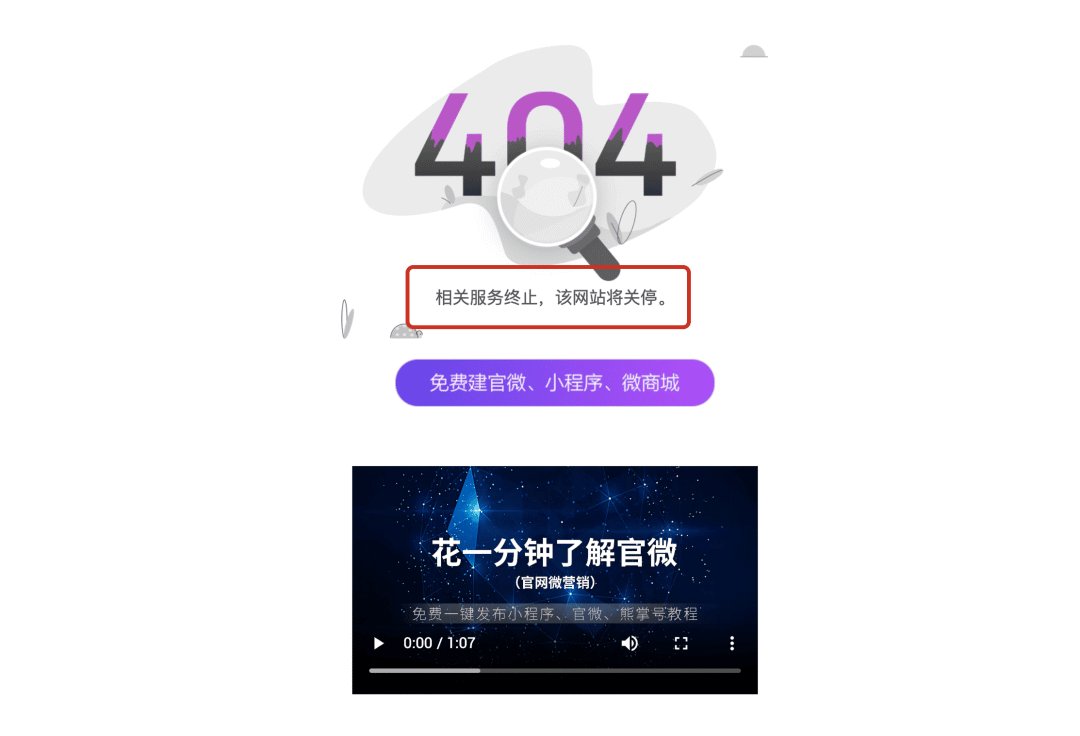Mute the video sound

[630, 643]
